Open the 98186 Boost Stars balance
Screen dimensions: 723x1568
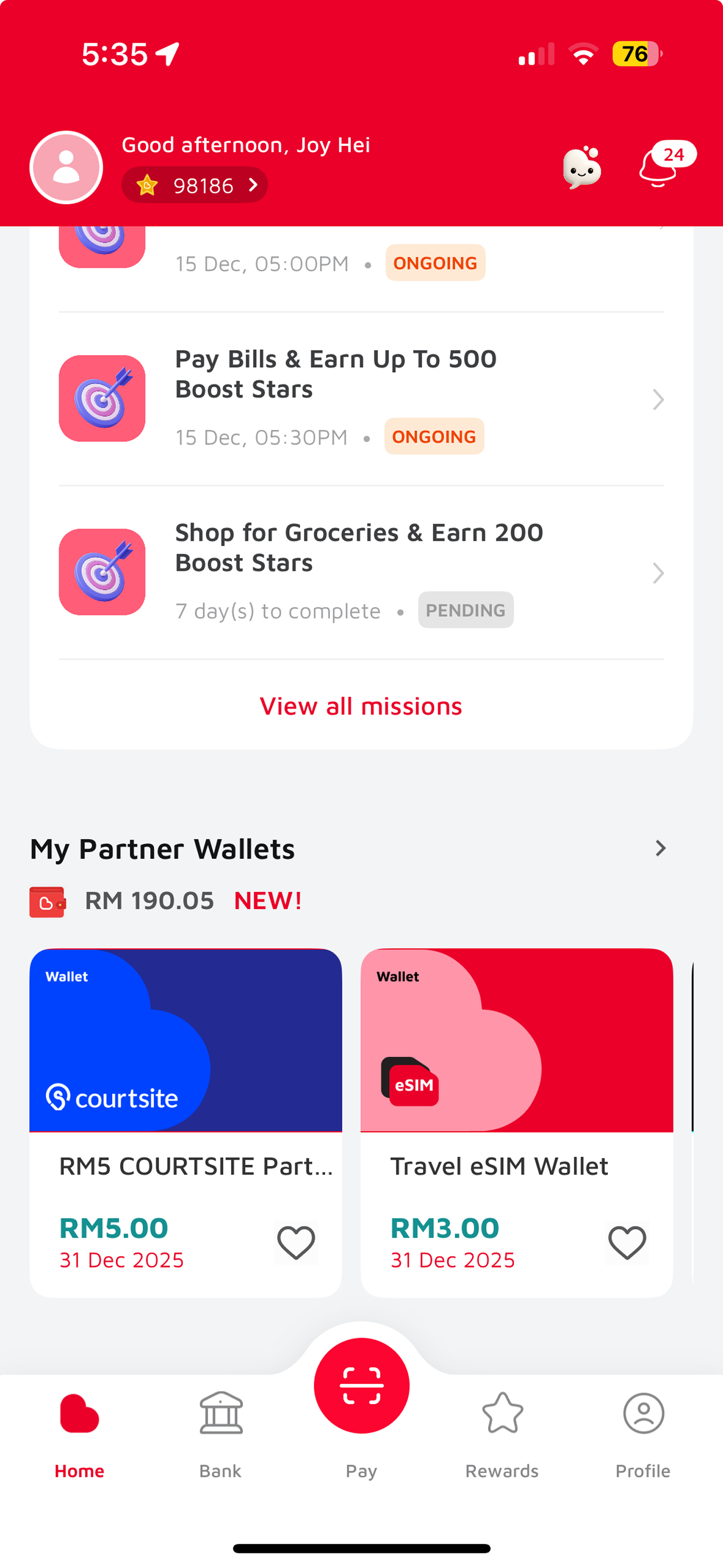[195, 185]
